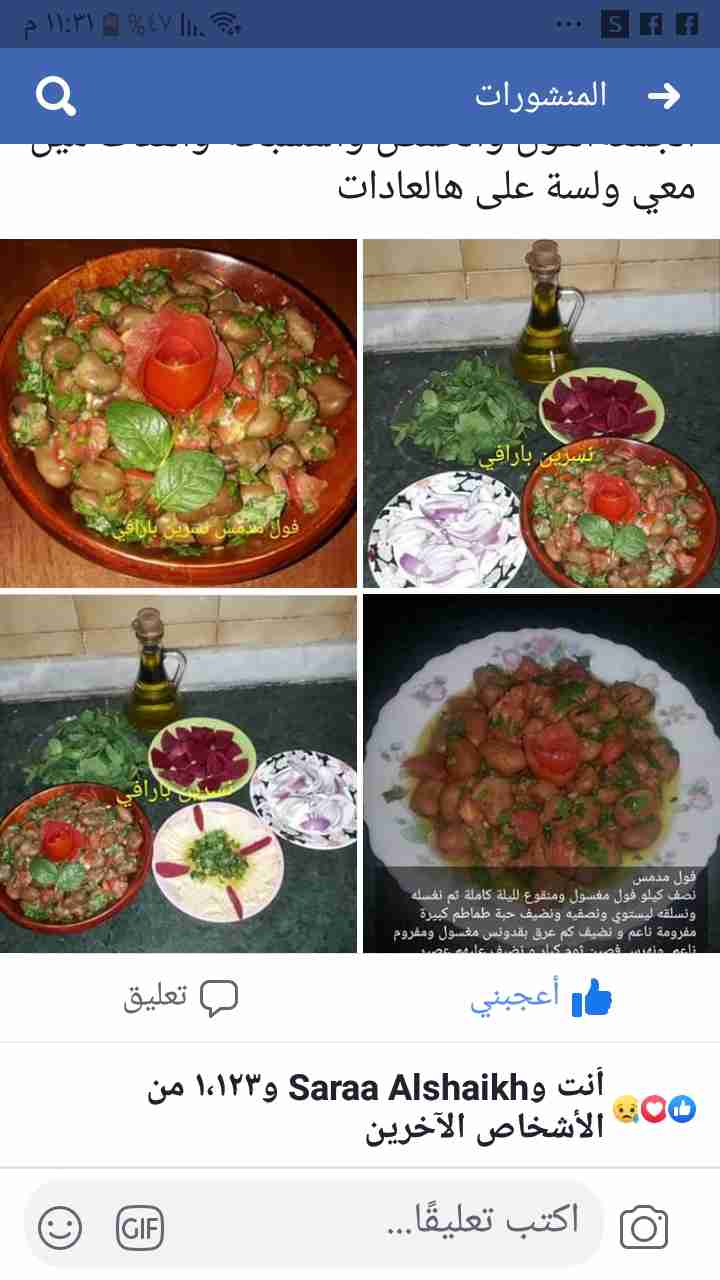Open the GIF picker
Screen dimensions: 720x1280
coord(139,1227)
